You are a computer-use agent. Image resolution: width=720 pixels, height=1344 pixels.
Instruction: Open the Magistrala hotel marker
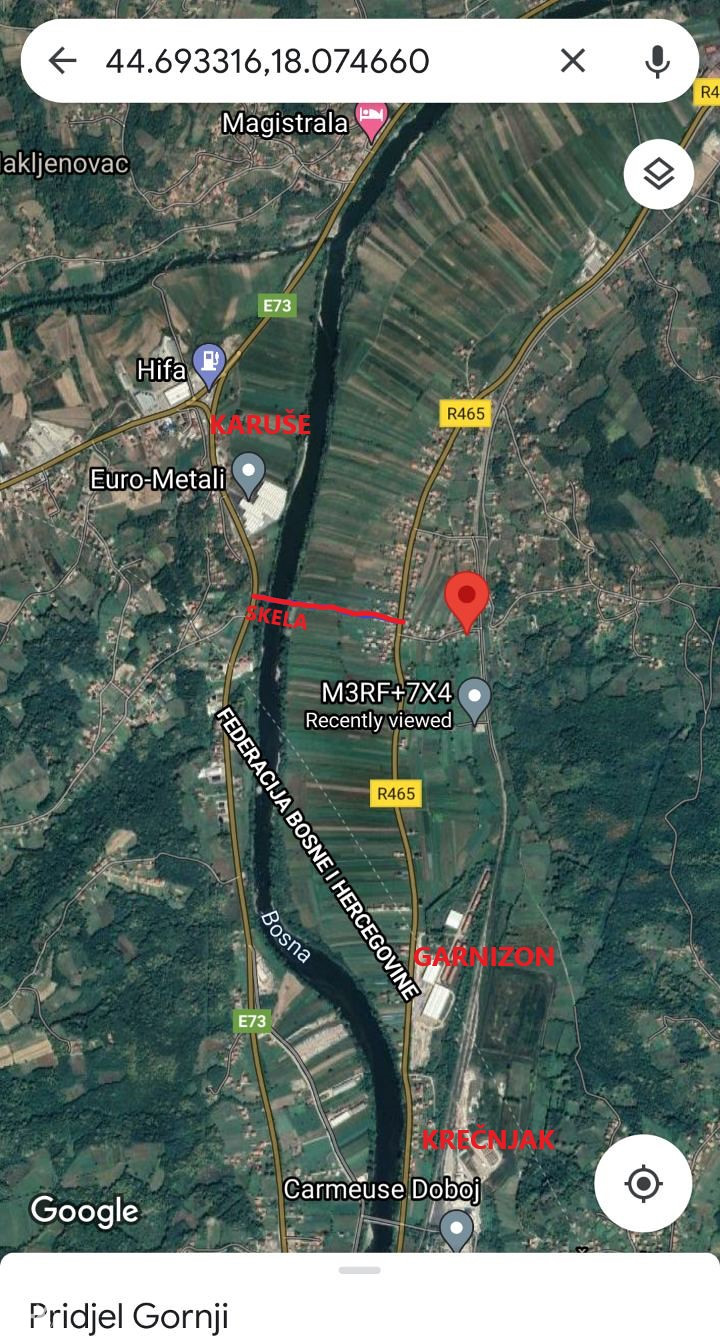(x=373, y=122)
